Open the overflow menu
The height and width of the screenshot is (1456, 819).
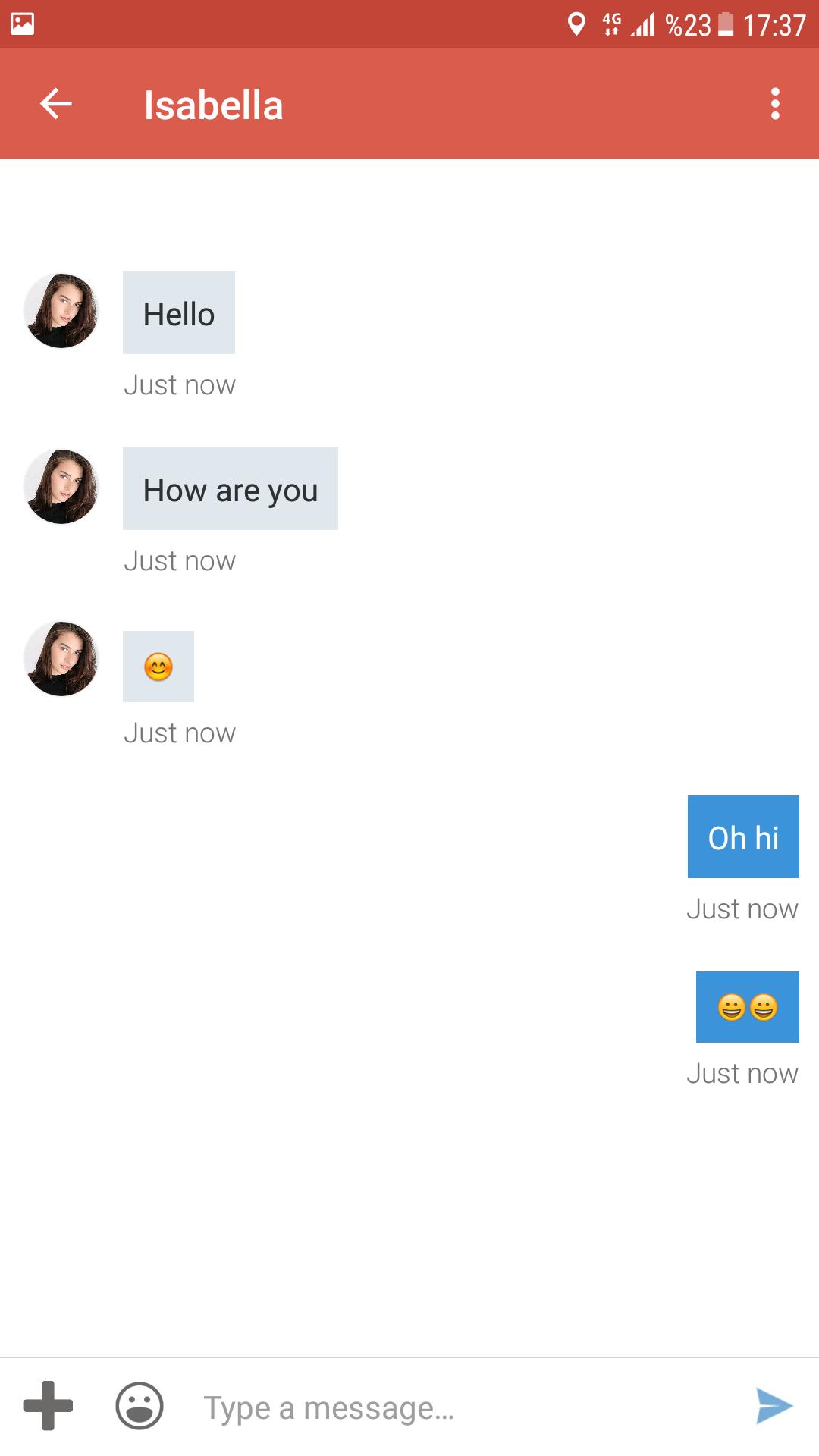coord(775,104)
